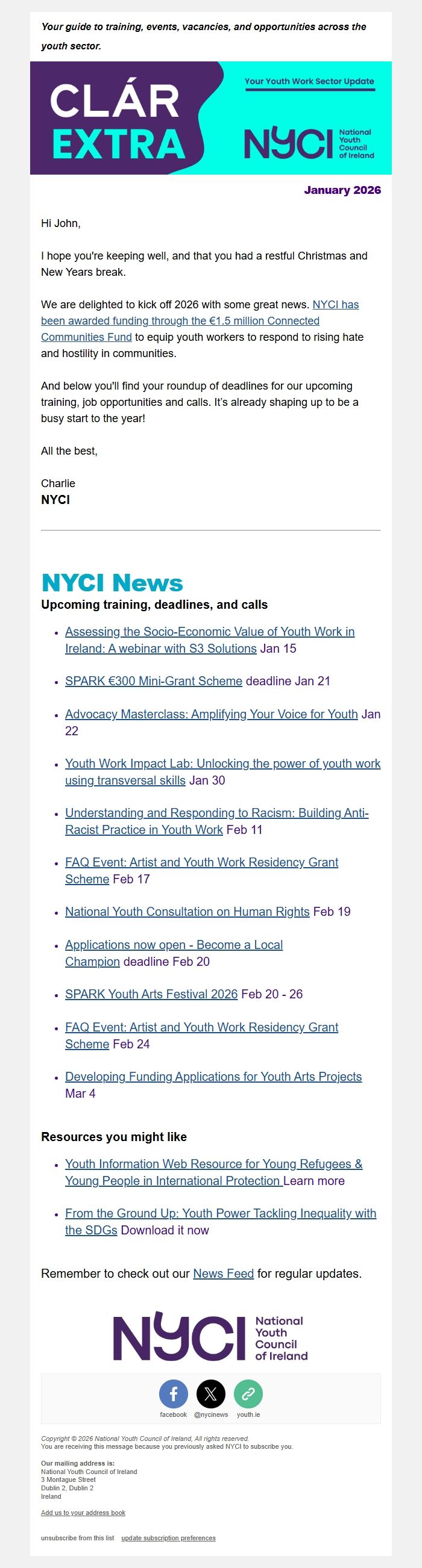The width and height of the screenshot is (422, 1568).
Task: Open Youth Work Impact Lab link
Action: coord(222,764)
